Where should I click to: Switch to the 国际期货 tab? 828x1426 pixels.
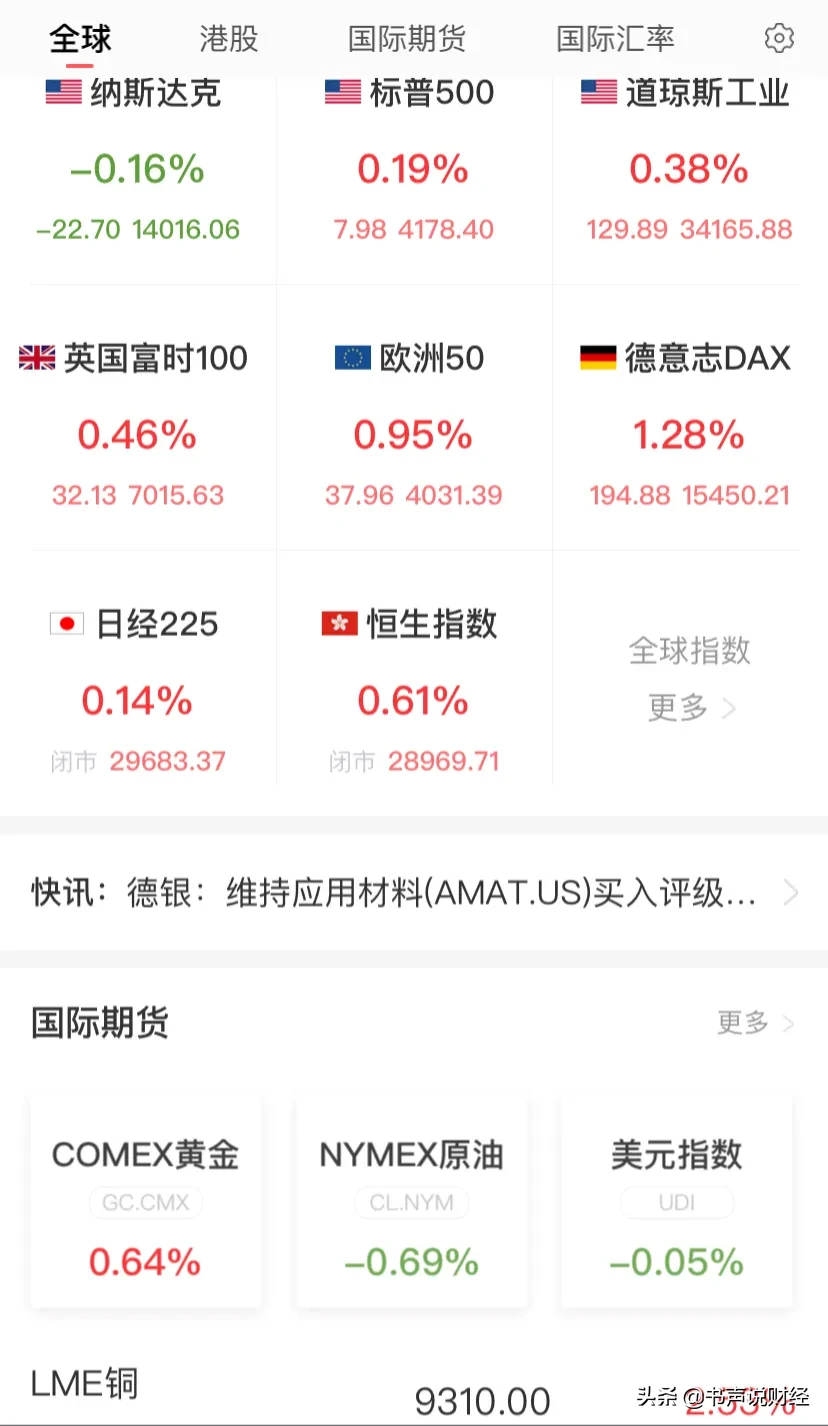click(x=406, y=39)
